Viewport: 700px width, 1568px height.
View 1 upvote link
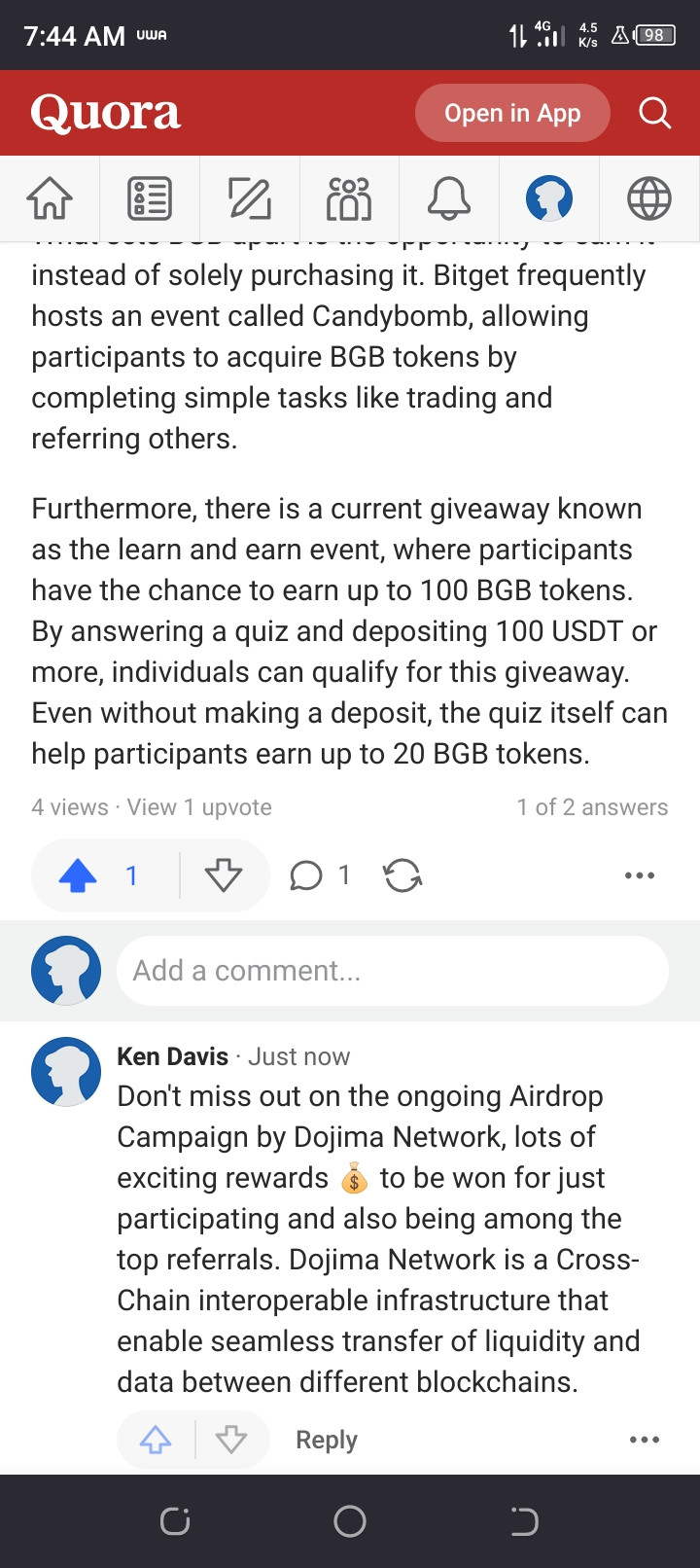coord(199,807)
